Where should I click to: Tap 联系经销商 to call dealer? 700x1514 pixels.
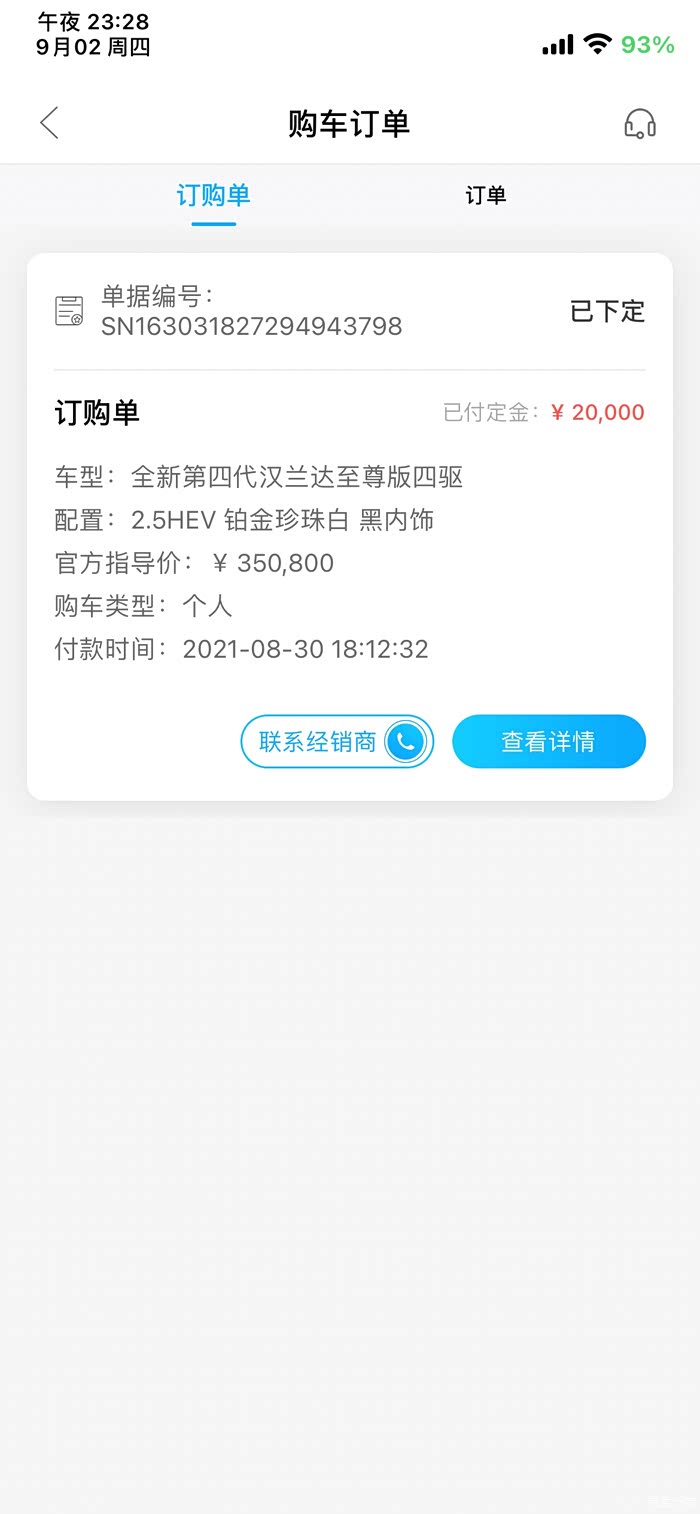click(337, 742)
